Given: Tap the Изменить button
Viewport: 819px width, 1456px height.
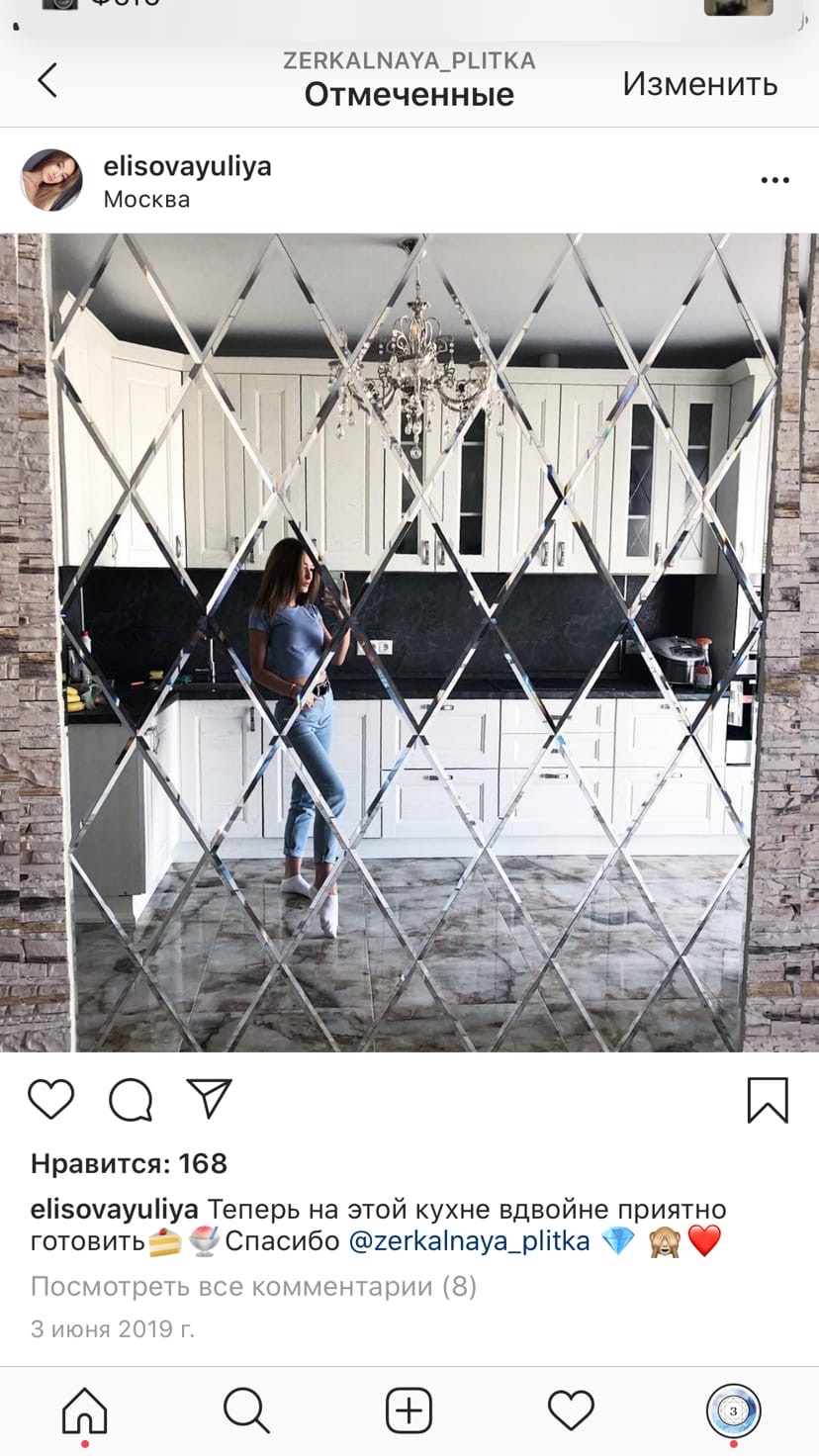Looking at the screenshot, I should point(700,84).
